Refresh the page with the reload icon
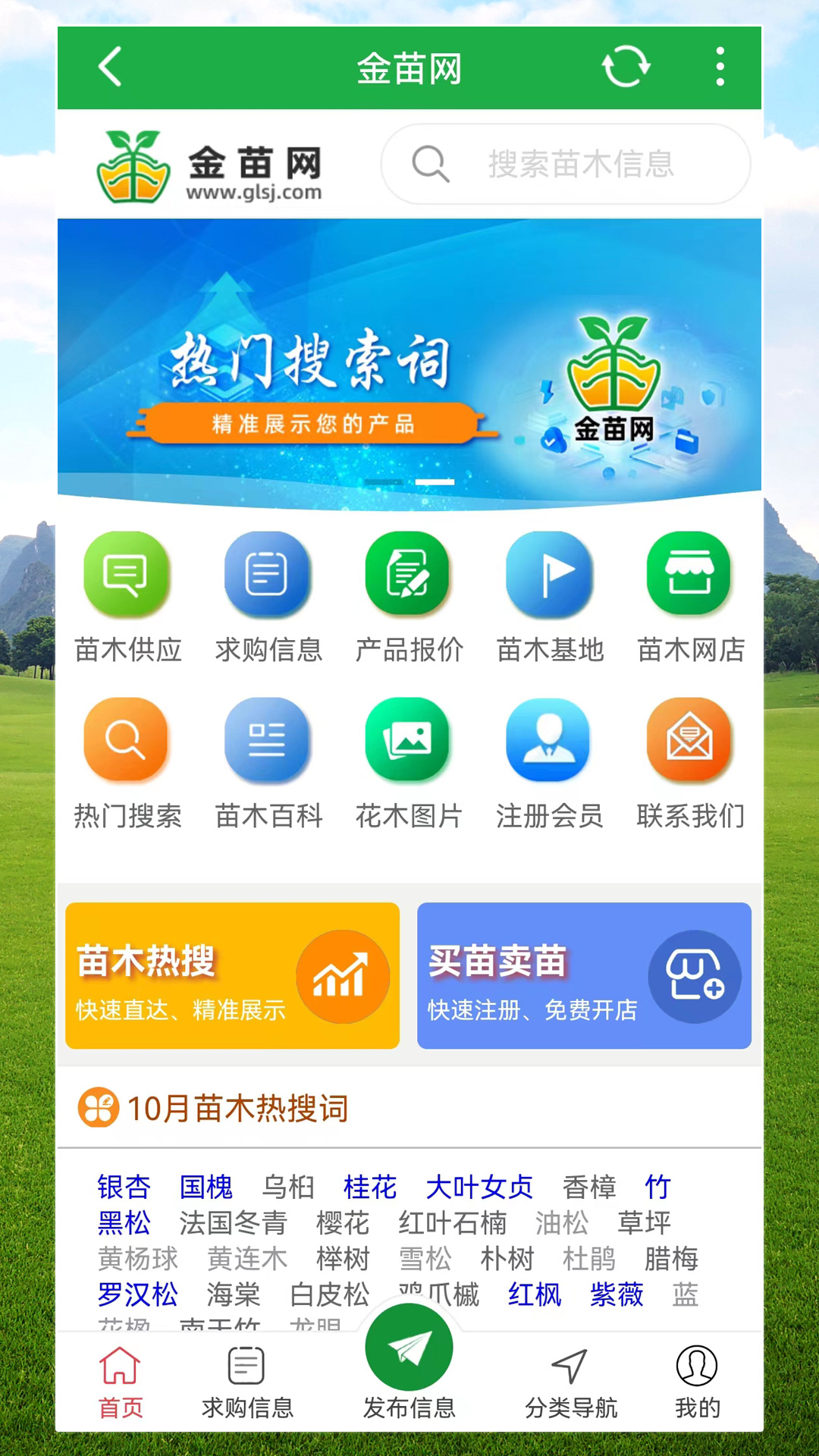819x1456 pixels. coord(626,67)
